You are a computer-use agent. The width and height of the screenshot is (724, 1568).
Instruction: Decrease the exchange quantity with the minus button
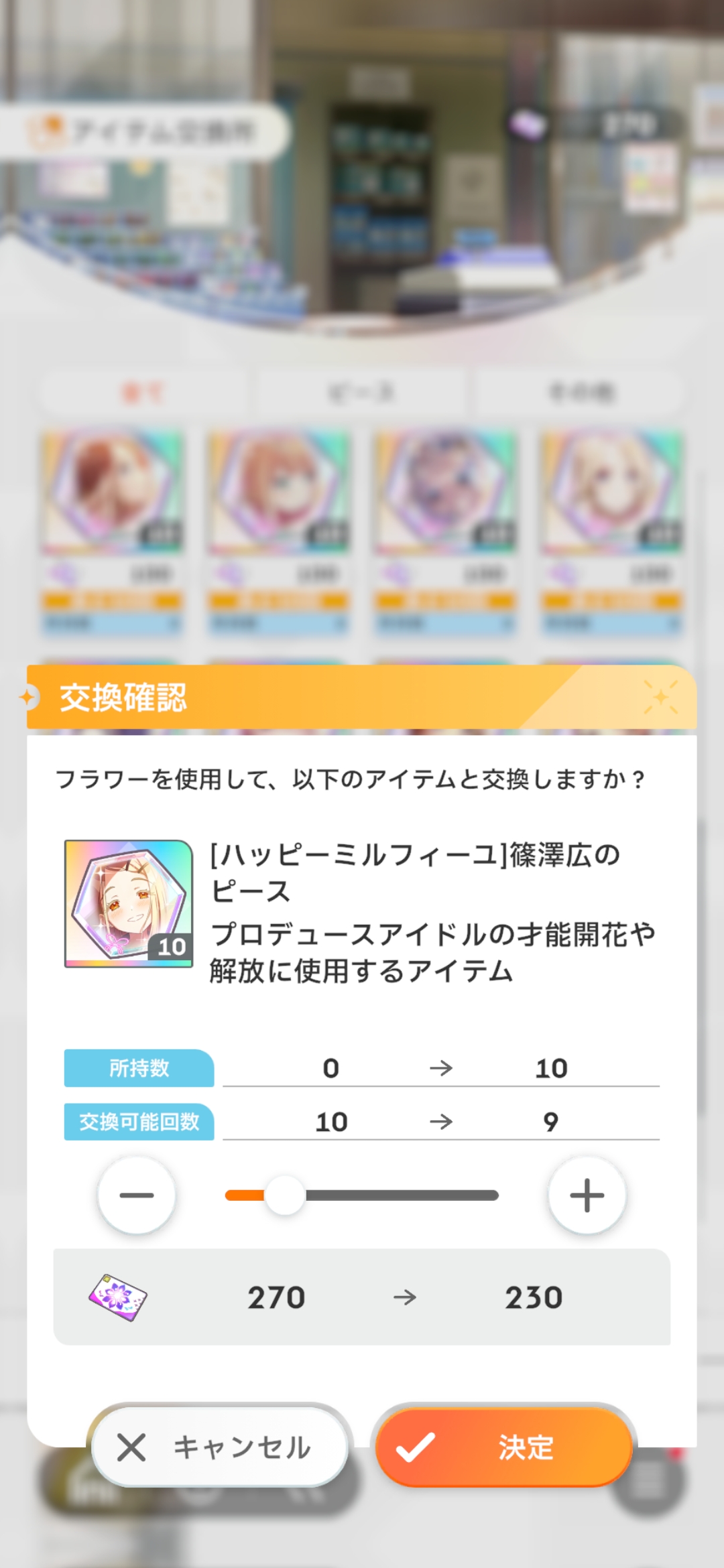[x=137, y=1195]
